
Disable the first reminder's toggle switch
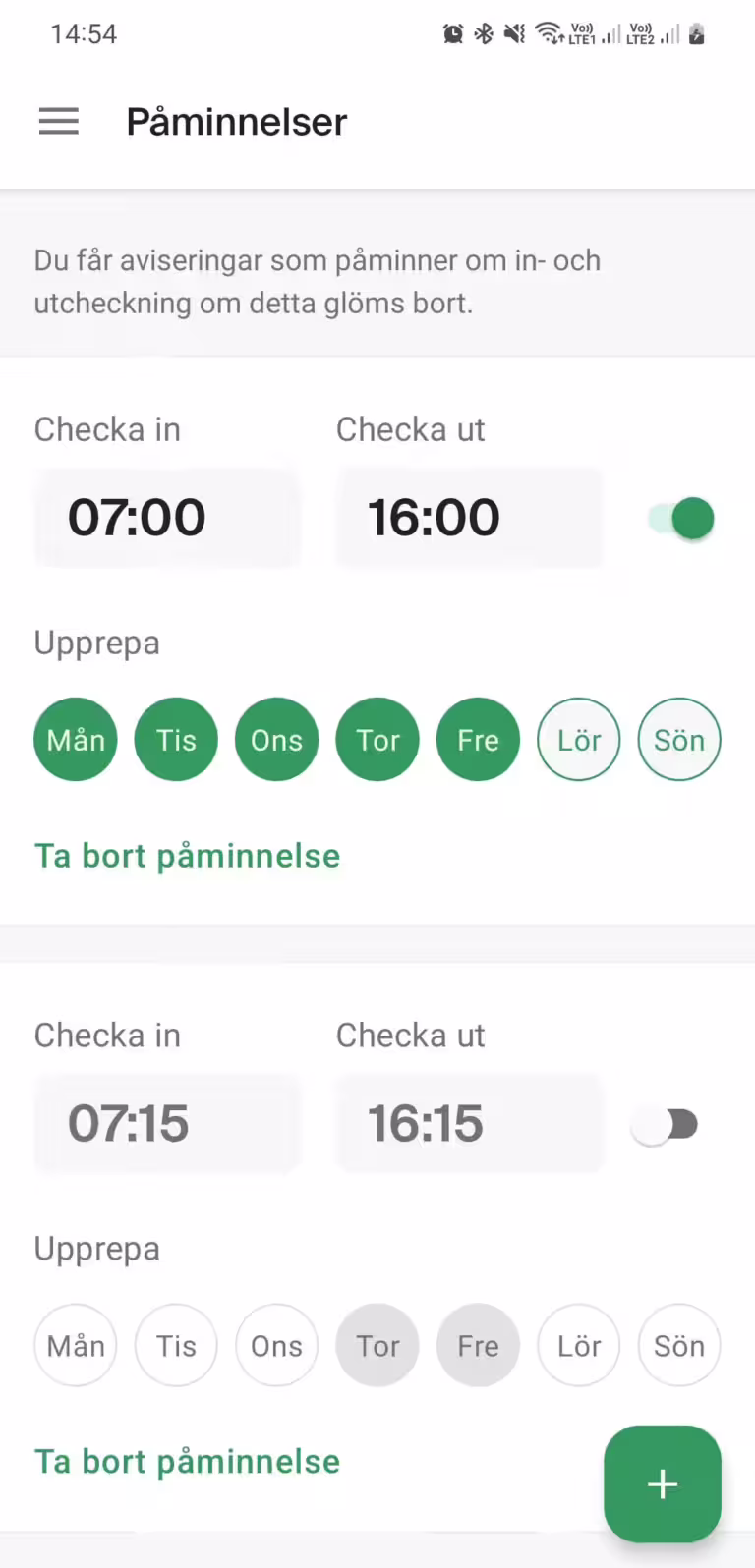click(679, 518)
